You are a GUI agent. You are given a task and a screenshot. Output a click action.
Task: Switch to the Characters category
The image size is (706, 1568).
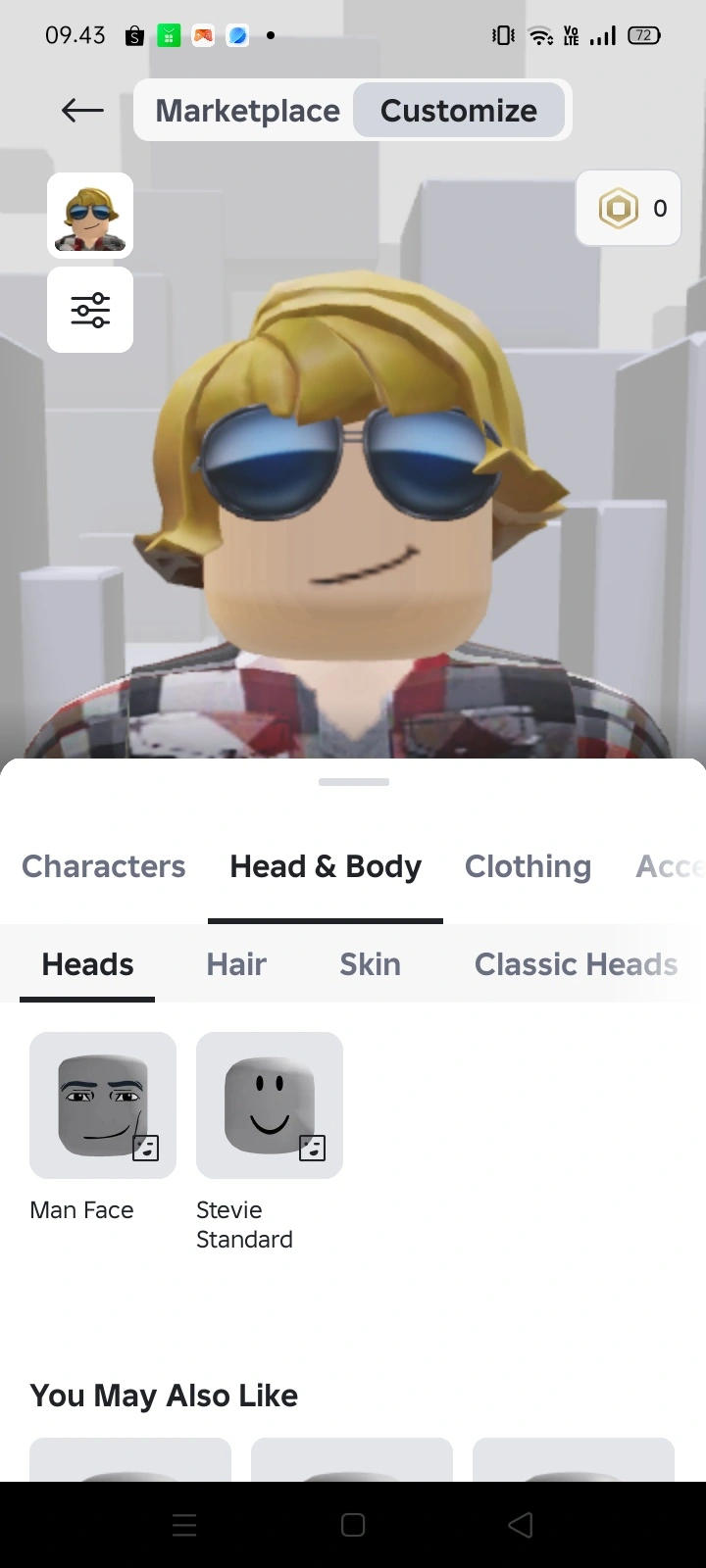coord(104,866)
